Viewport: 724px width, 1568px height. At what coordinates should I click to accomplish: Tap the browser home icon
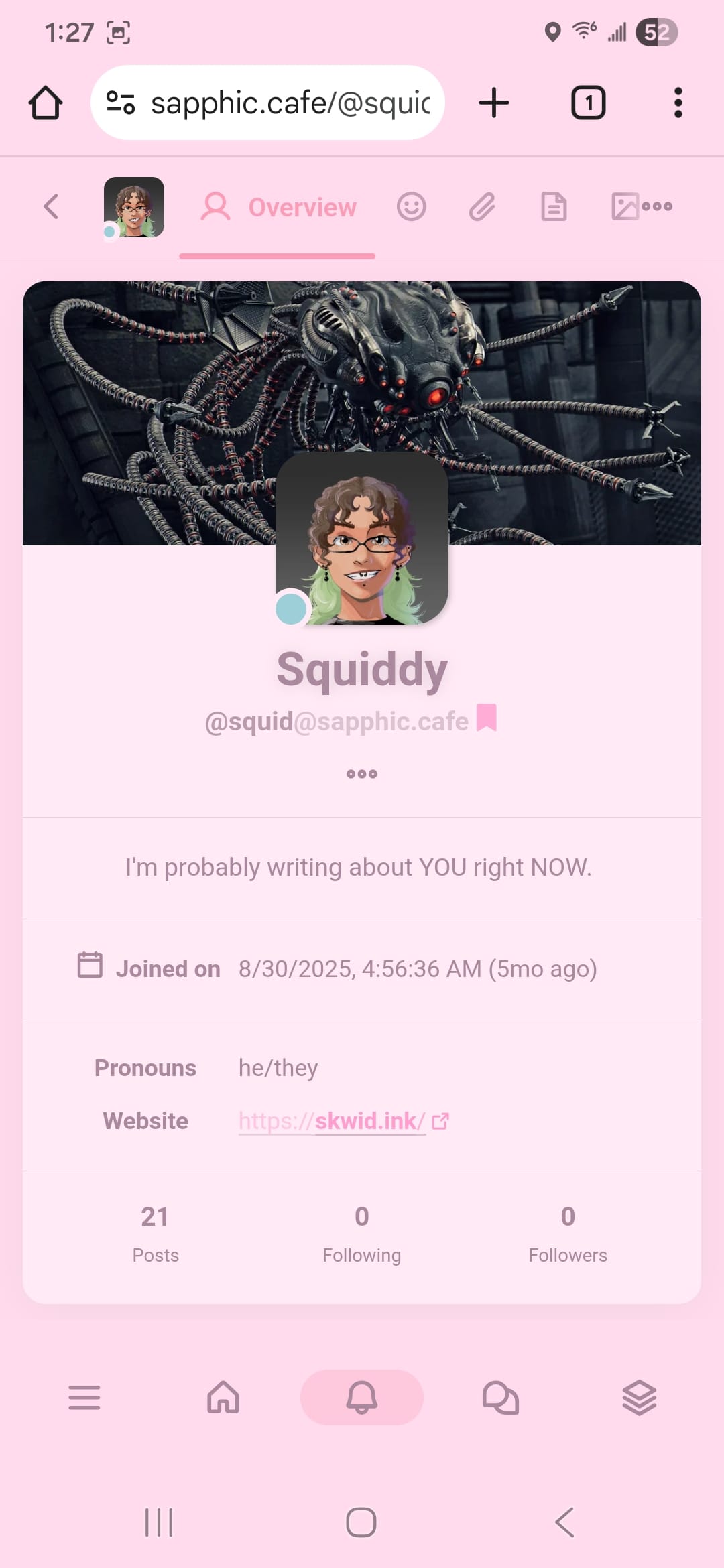click(x=46, y=103)
